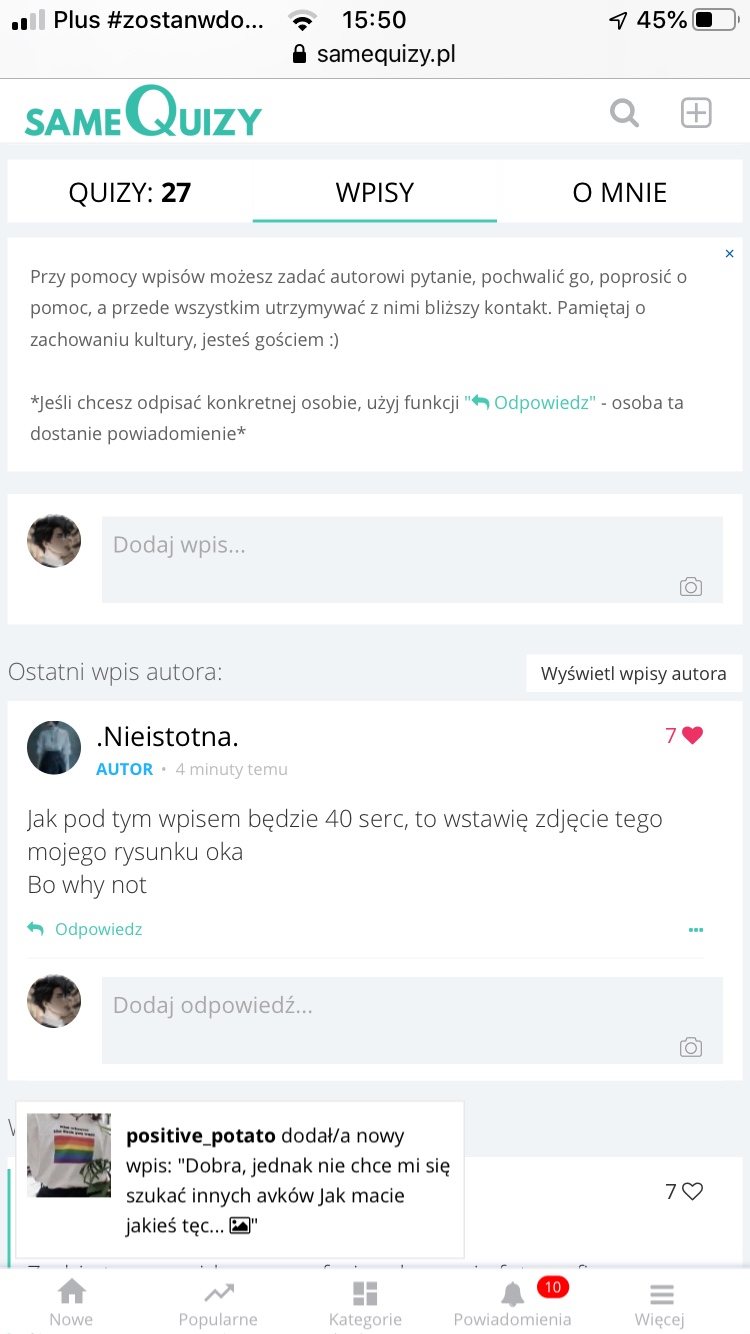This screenshot has width=750, height=1334.
Task: Open the Popularne tab
Action: [x=218, y=1303]
